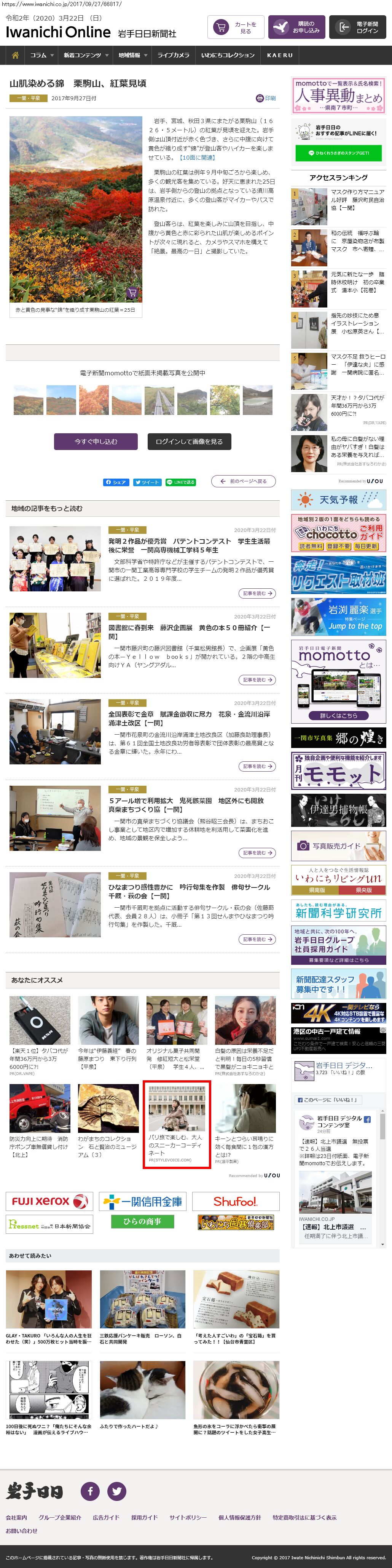Open 電子新聞ログイン login button
Screen dimensions: 392x1568
357,27
